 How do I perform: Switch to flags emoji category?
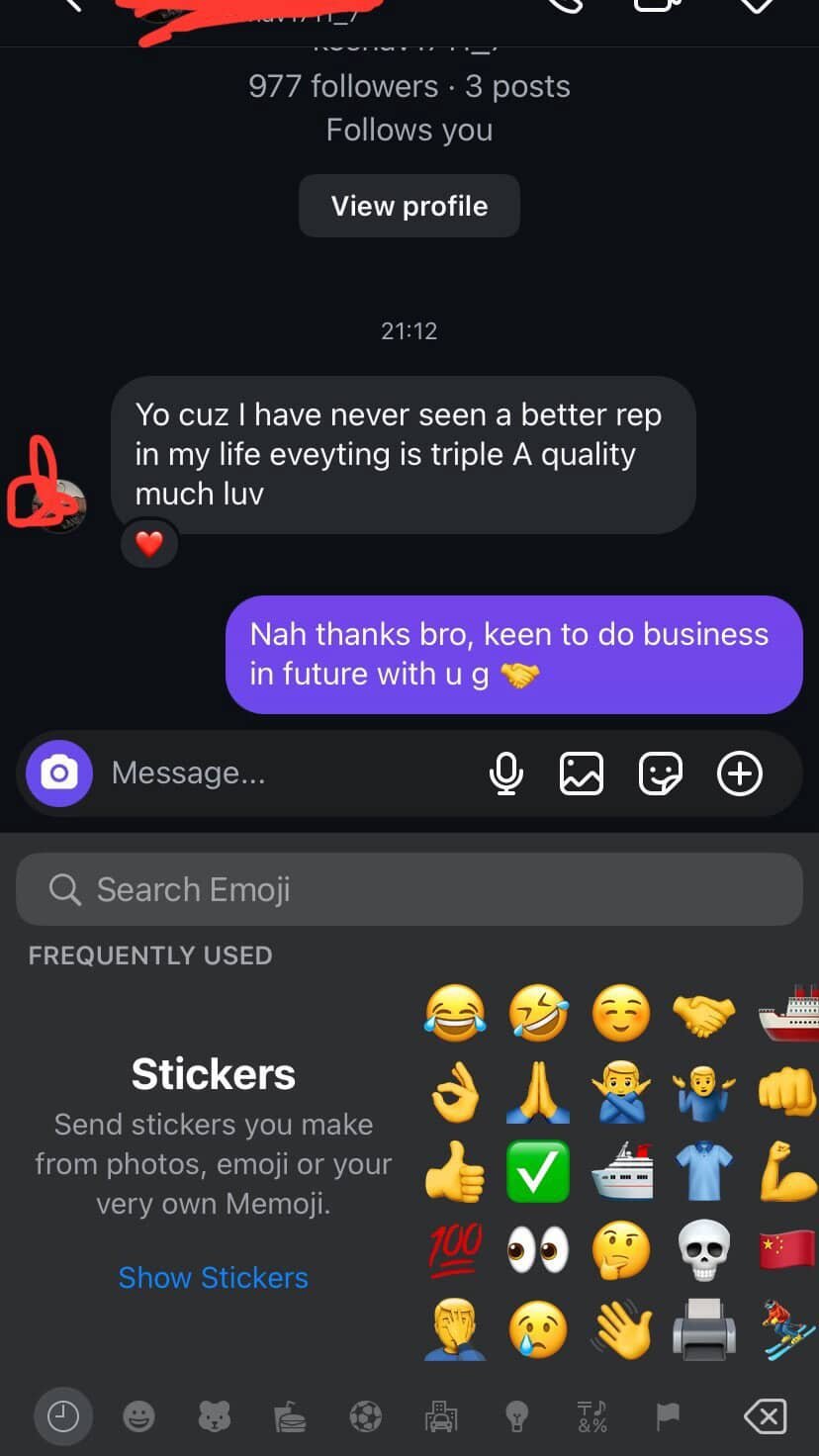coord(669,1417)
